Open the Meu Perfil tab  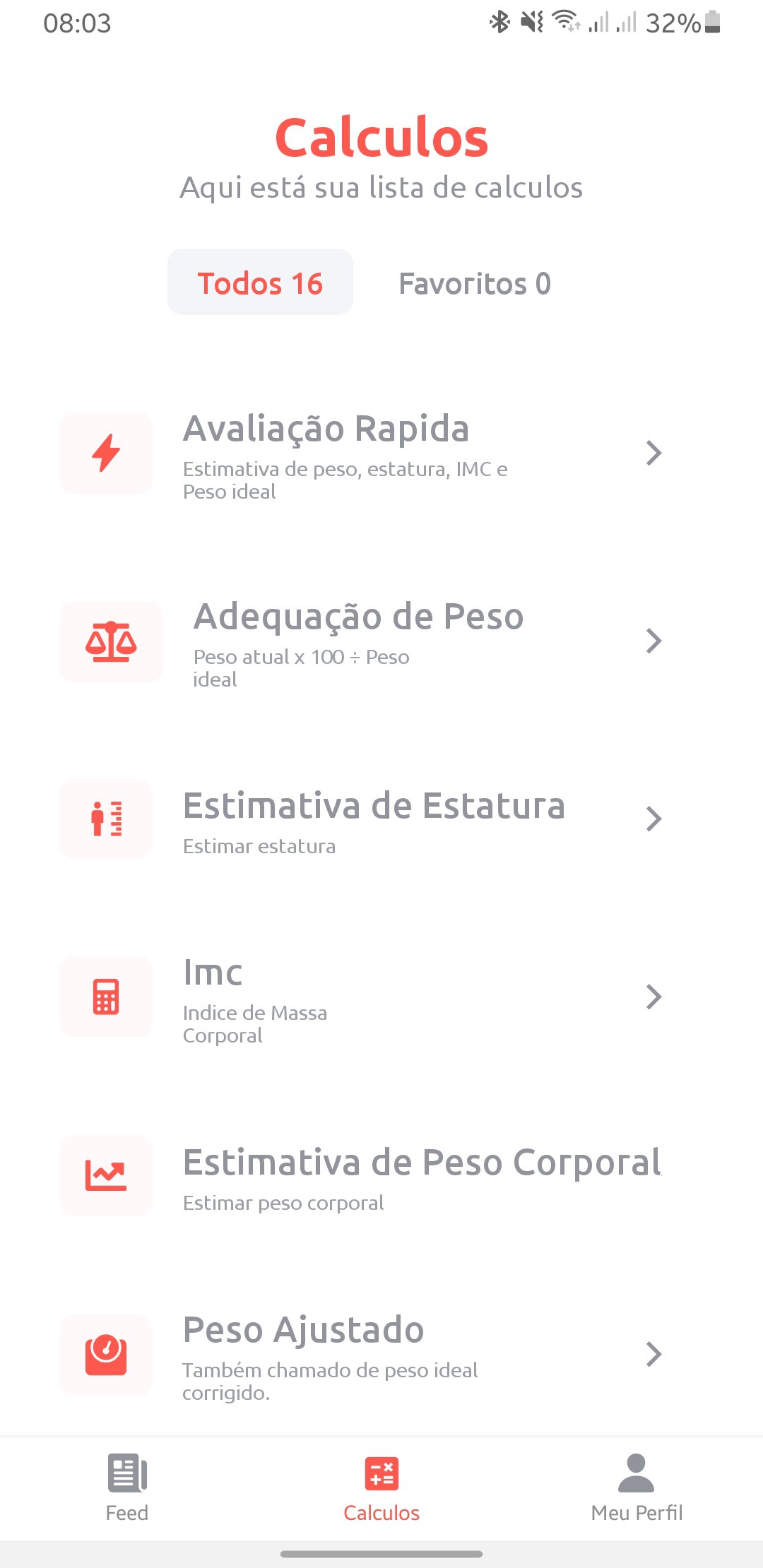coord(637,1487)
